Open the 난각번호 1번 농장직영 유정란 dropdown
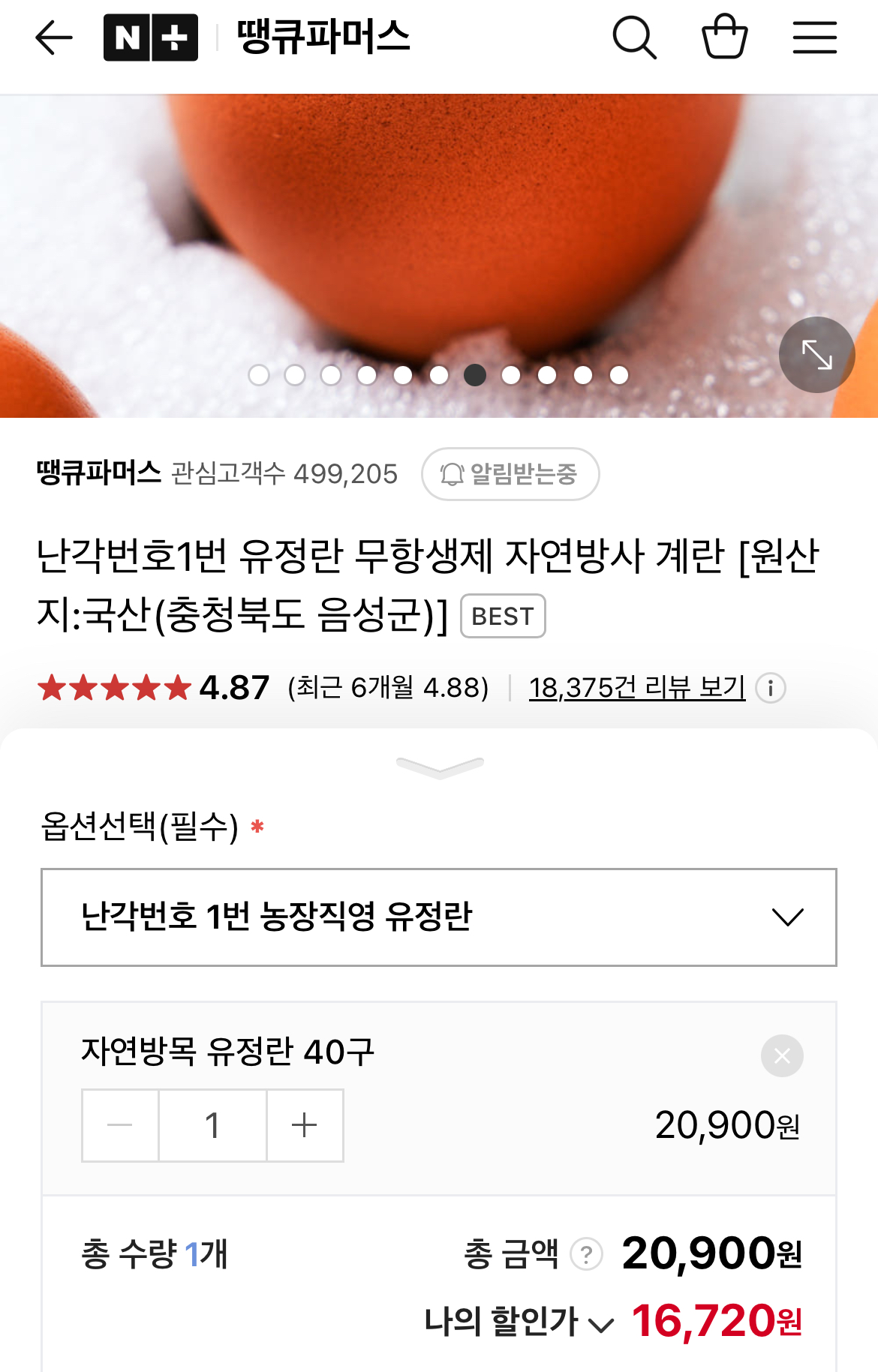This screenshot has width=878, height=1372. [x=439, y=917]
